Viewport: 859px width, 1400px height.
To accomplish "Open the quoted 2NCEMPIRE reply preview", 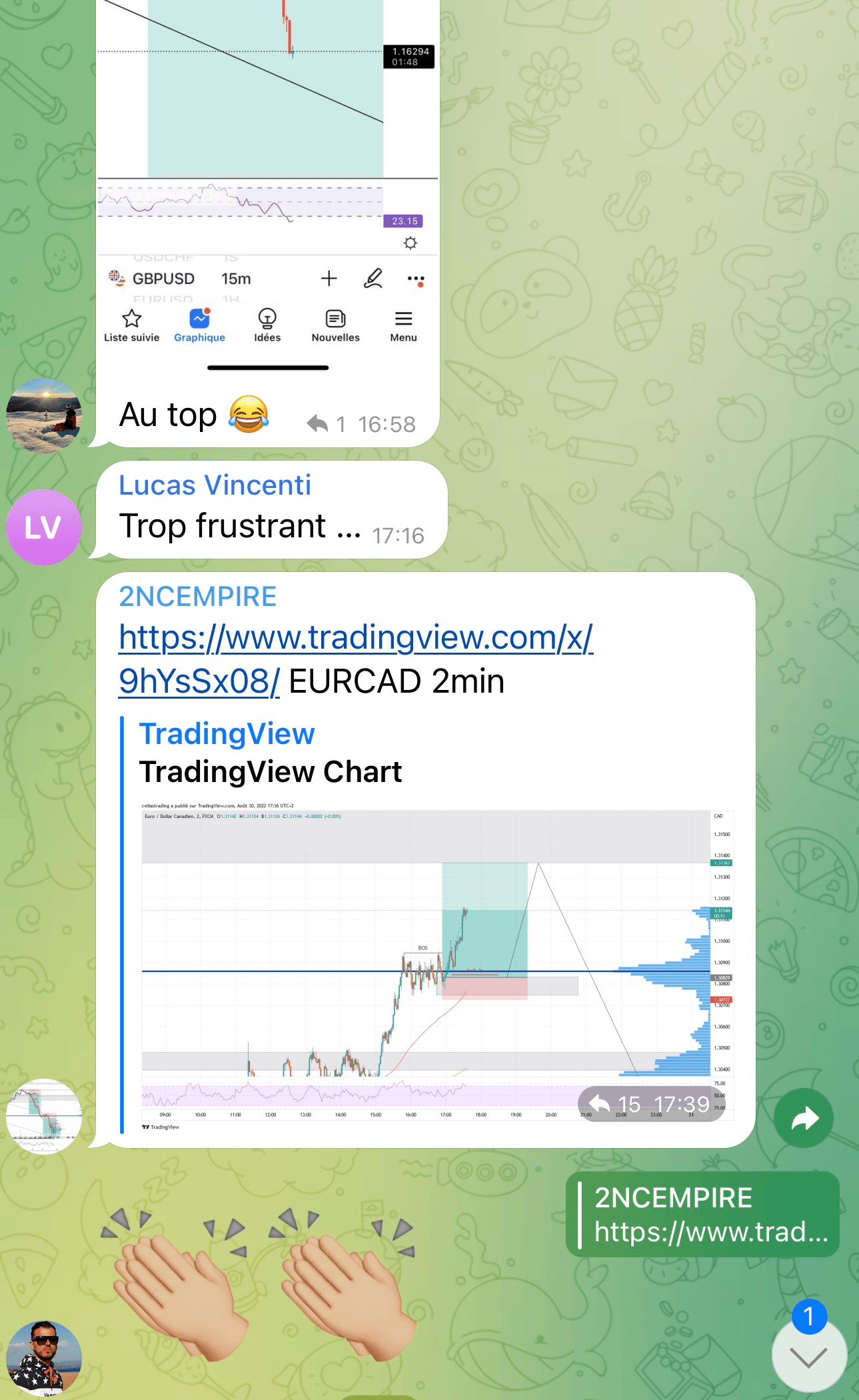I will coord(703,1215).
